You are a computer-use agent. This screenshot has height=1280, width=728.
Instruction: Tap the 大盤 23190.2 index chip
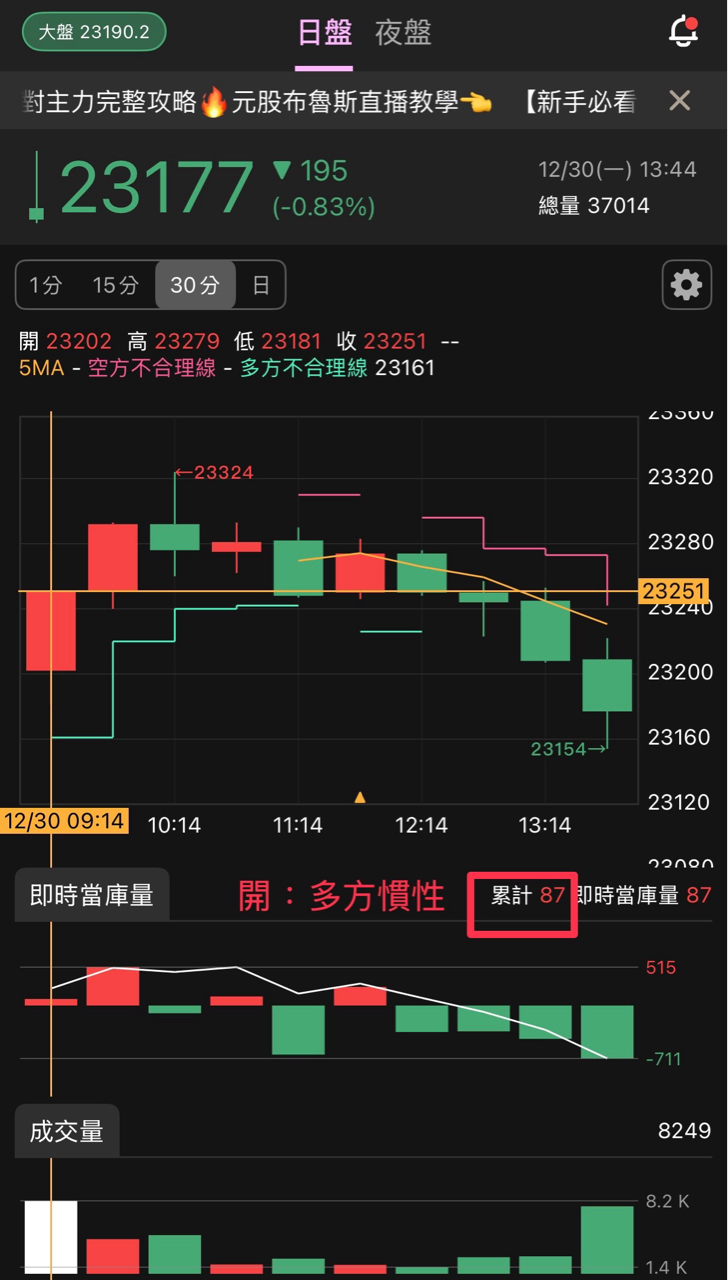[x=94, y=32]
